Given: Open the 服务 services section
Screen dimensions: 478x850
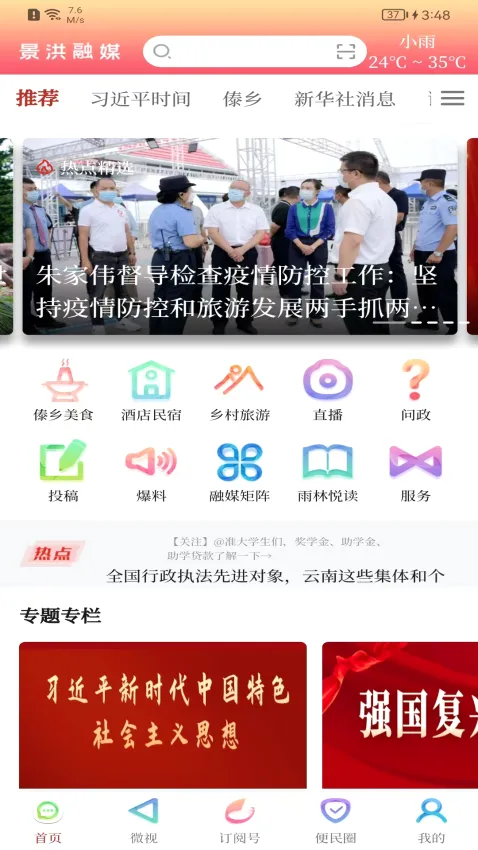Looking at the screenshot, I should click(416, 471).
